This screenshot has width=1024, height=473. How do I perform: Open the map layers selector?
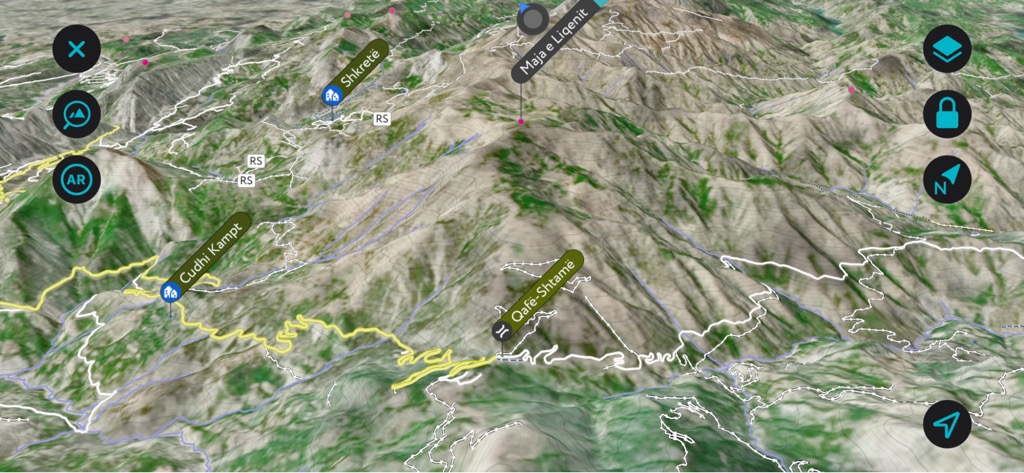pyautogui.click(x=947, y=49)
